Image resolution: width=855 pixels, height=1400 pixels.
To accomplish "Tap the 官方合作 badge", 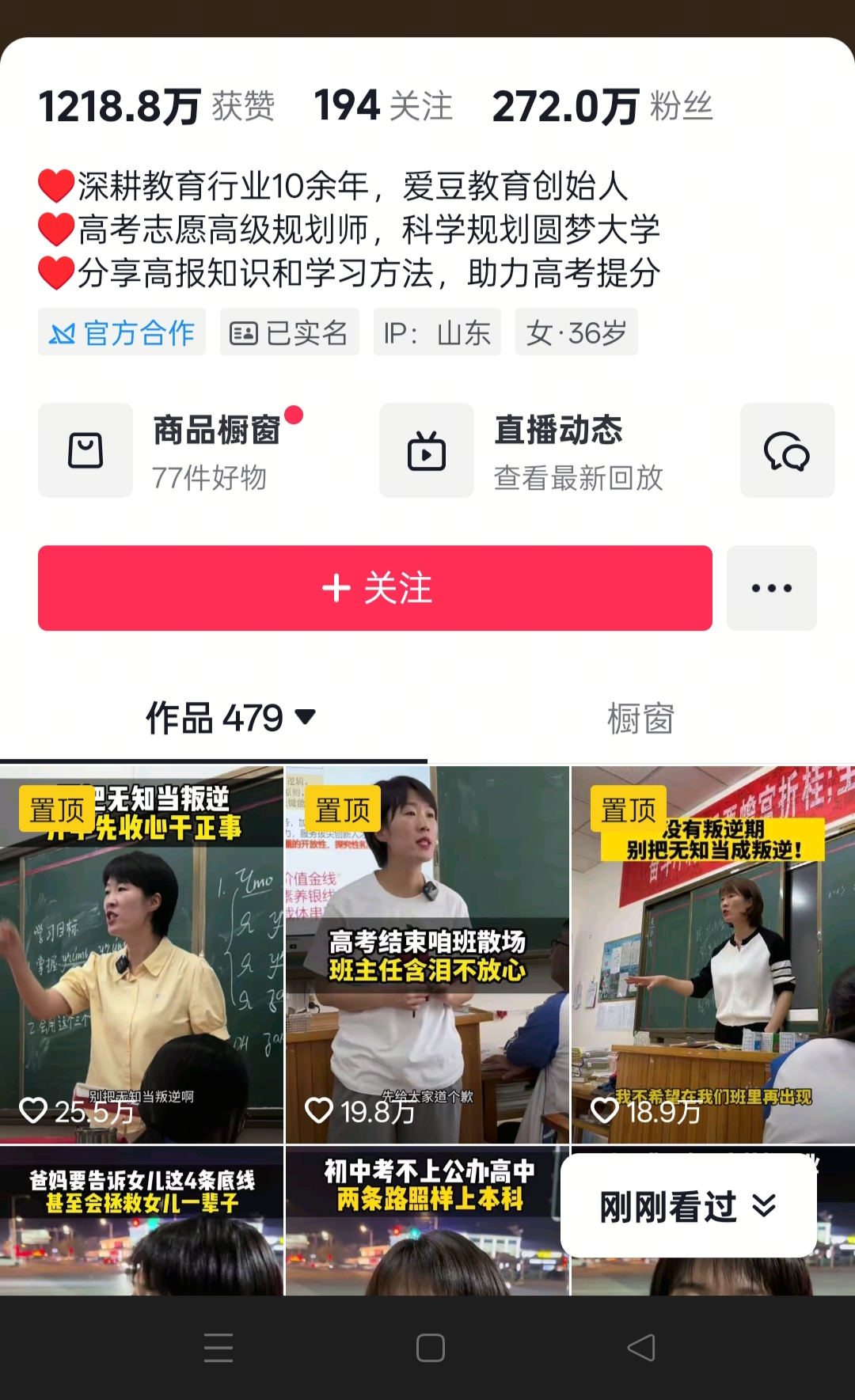I will tap(122, 332).
